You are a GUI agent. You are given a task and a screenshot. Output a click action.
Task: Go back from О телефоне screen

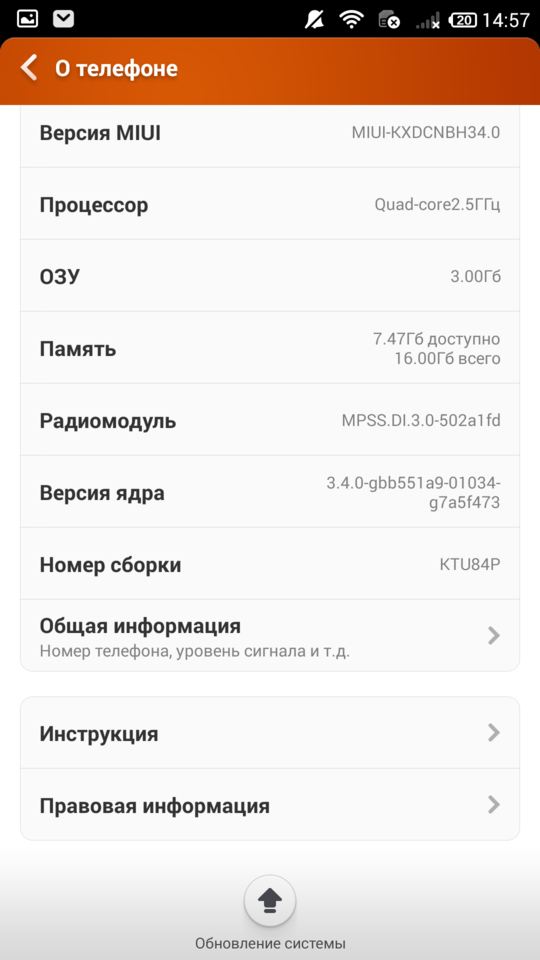coord(29,67)
